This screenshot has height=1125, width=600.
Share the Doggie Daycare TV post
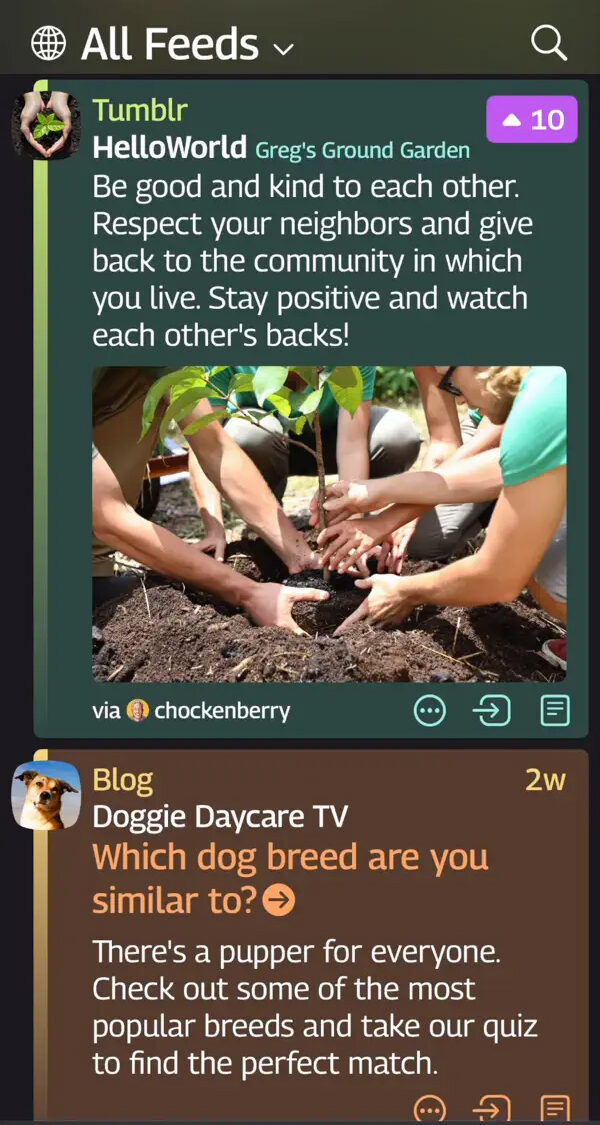coord(491,1108)
